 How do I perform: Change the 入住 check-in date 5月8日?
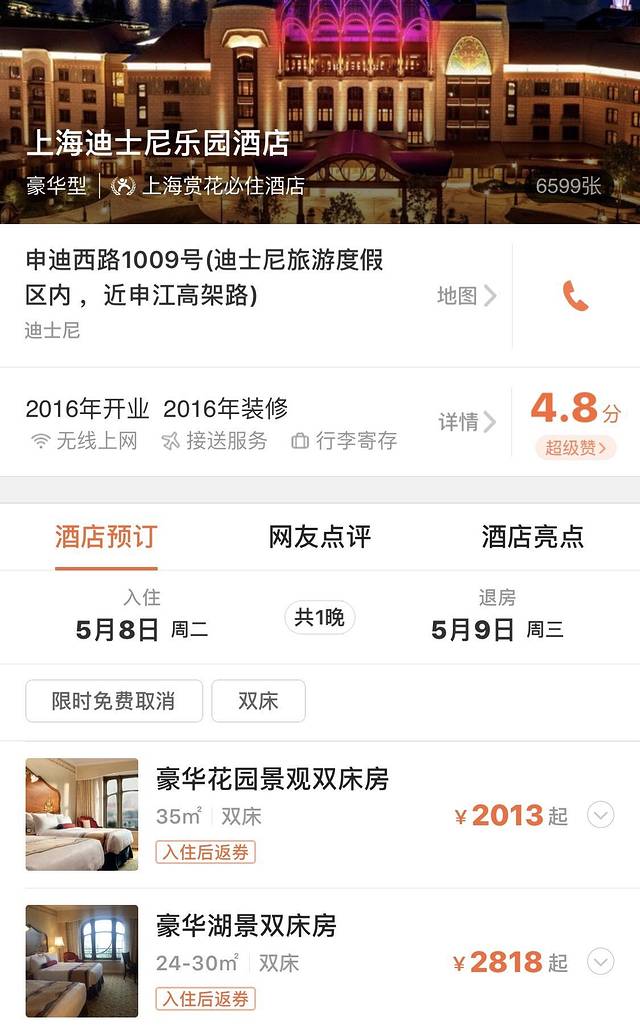coord(141,617)
